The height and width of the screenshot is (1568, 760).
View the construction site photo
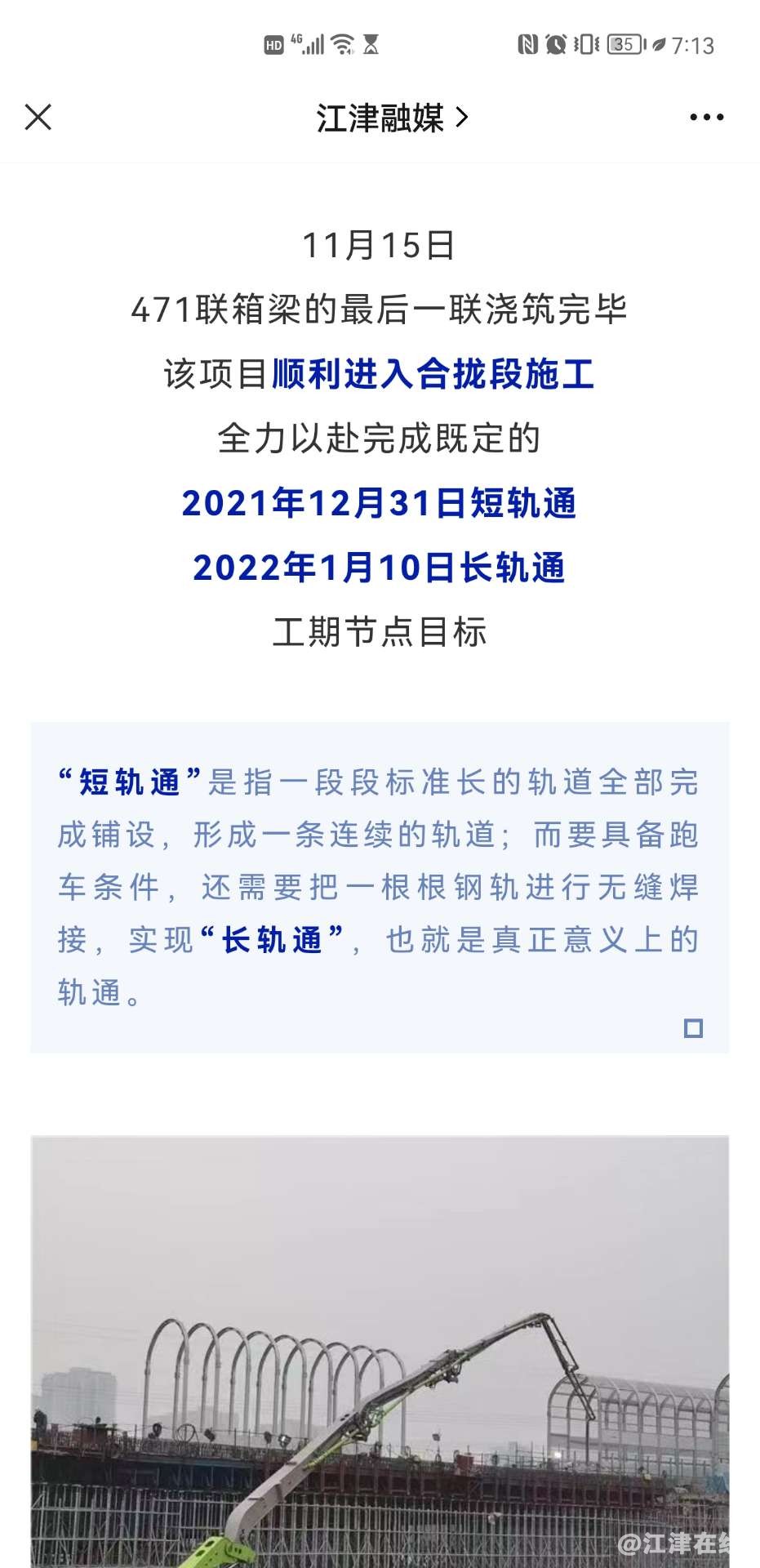click(x=380, y=1352)
